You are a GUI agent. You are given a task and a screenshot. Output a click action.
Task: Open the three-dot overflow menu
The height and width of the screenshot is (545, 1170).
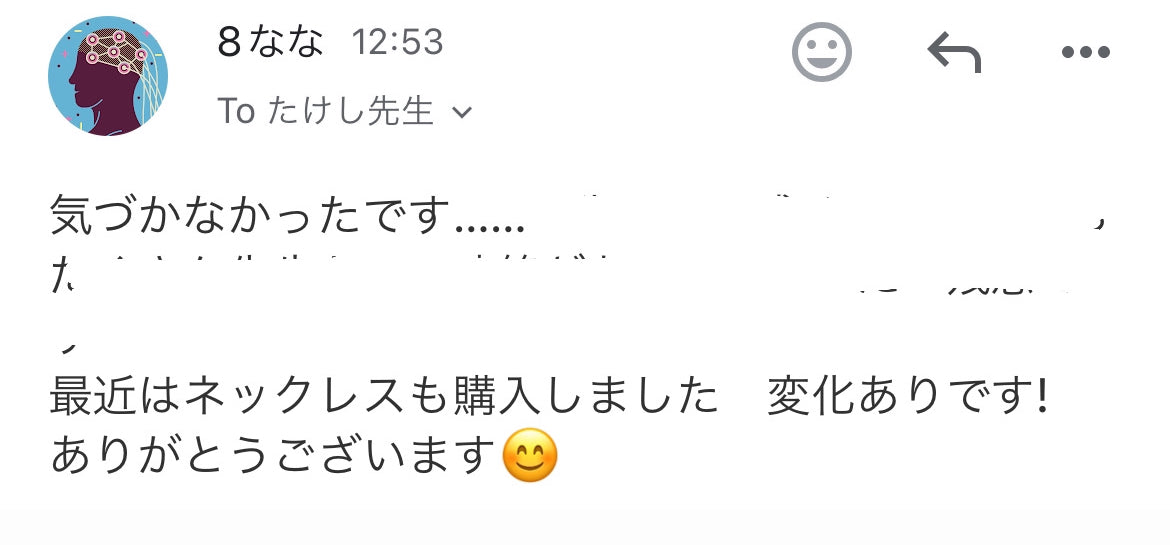1086,53
